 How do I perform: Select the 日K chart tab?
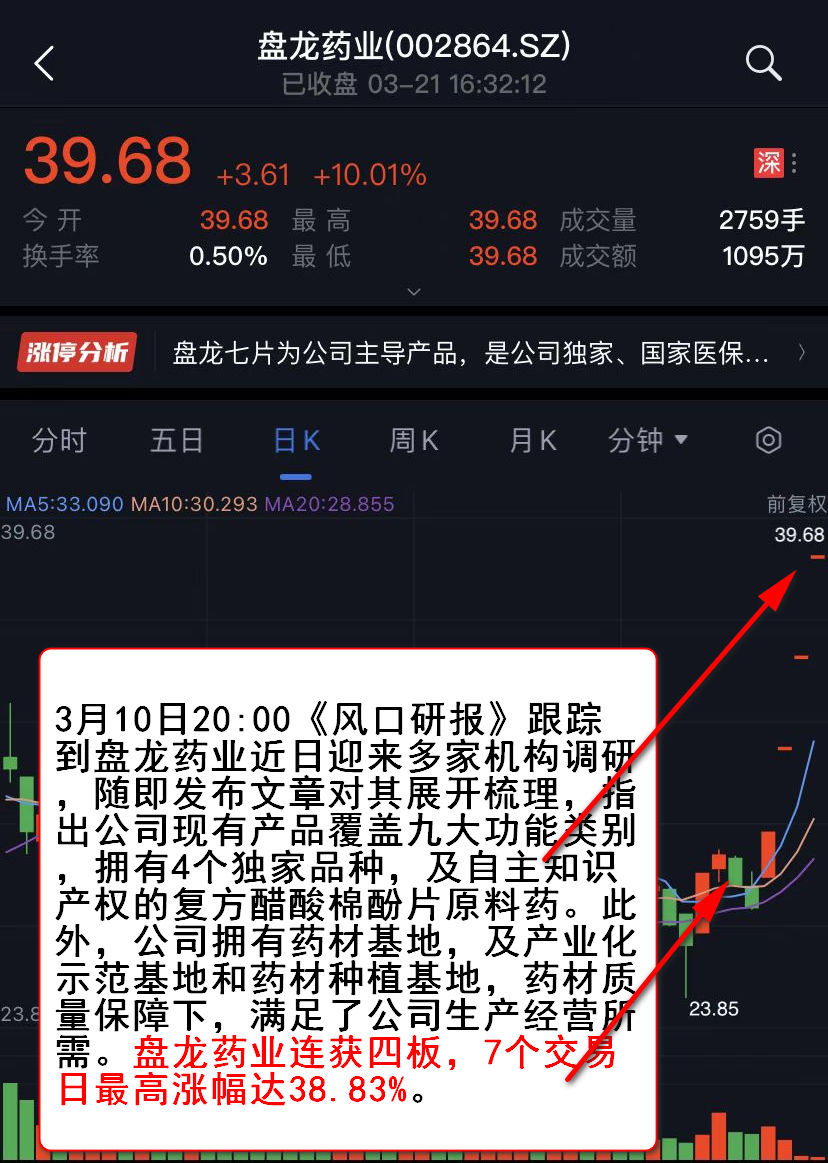click(296, 440)
